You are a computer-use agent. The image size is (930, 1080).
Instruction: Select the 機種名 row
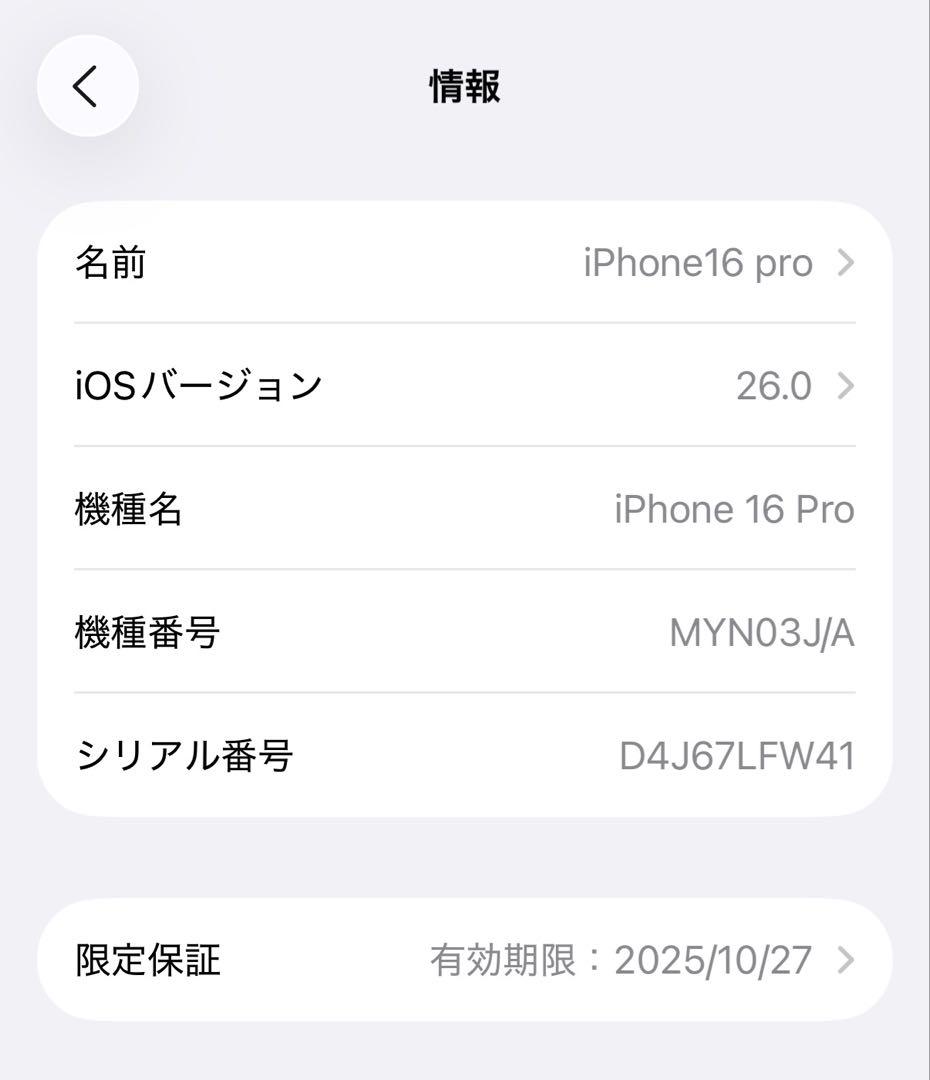[x=465, y=510]
